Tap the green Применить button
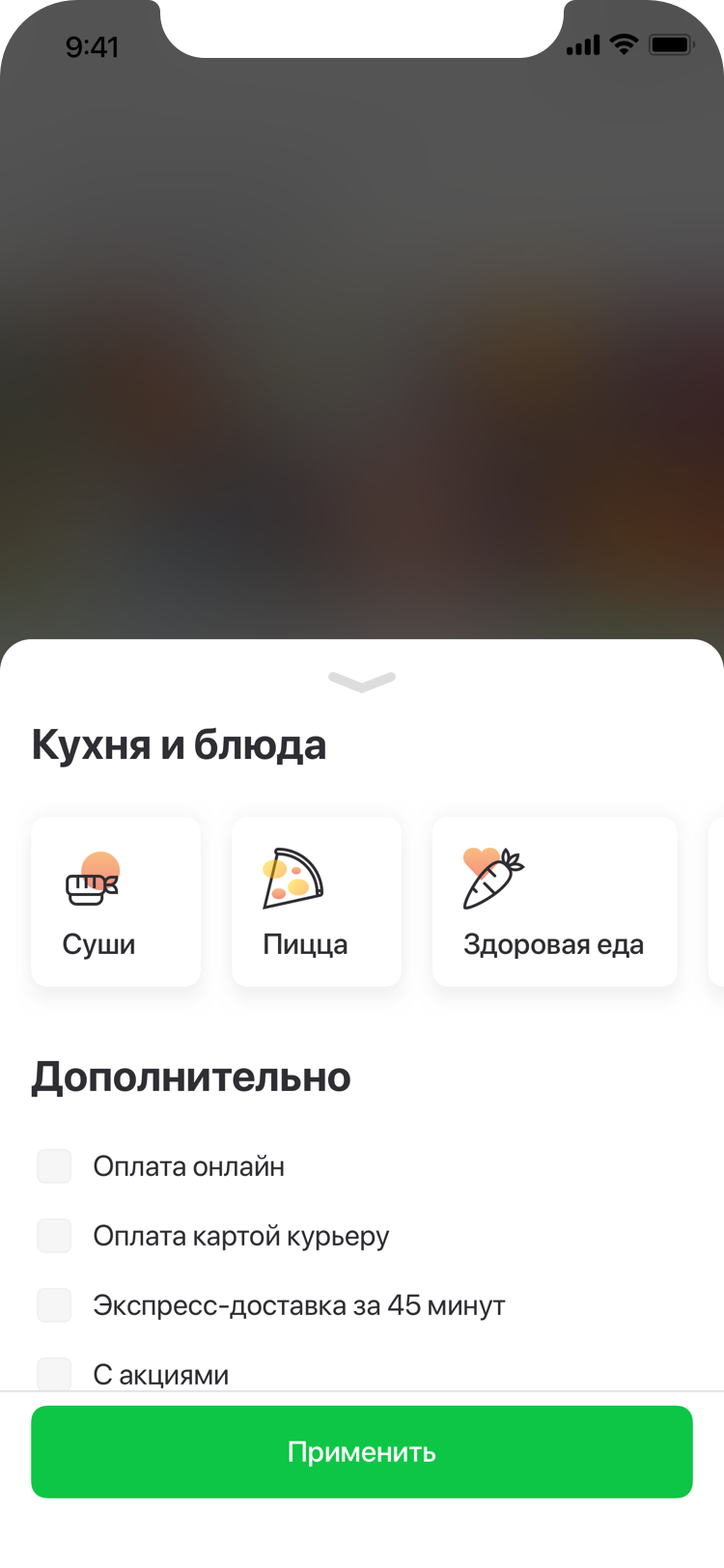This screenshot has width=724, height=1568. click(x=362, y=1452)
